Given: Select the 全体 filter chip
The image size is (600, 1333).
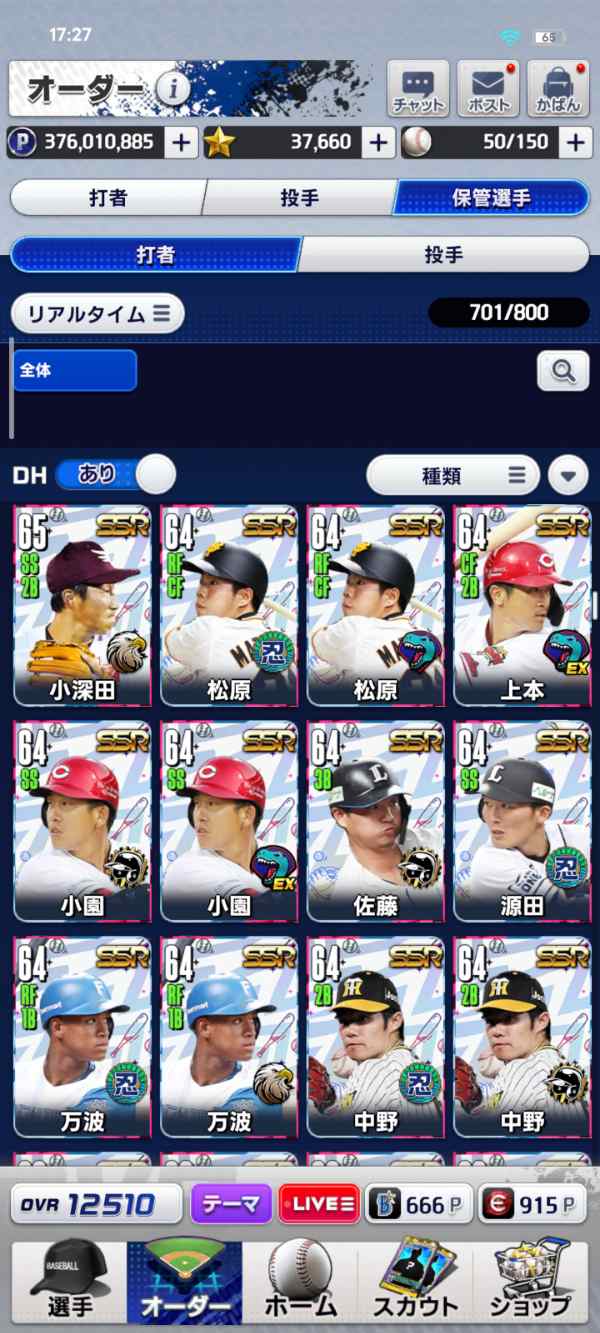Looking at the screenshot, I should pos(75,370).
